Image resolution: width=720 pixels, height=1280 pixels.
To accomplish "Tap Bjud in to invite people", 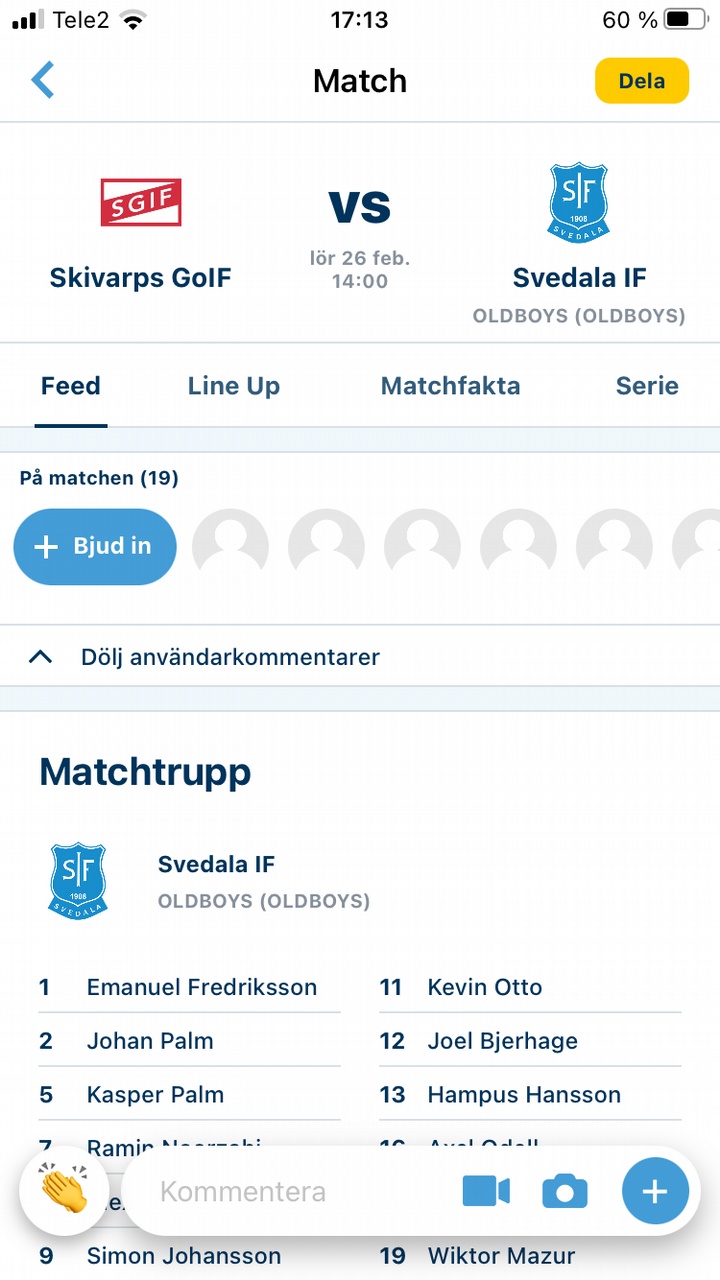I will click(x=95, y=546).
